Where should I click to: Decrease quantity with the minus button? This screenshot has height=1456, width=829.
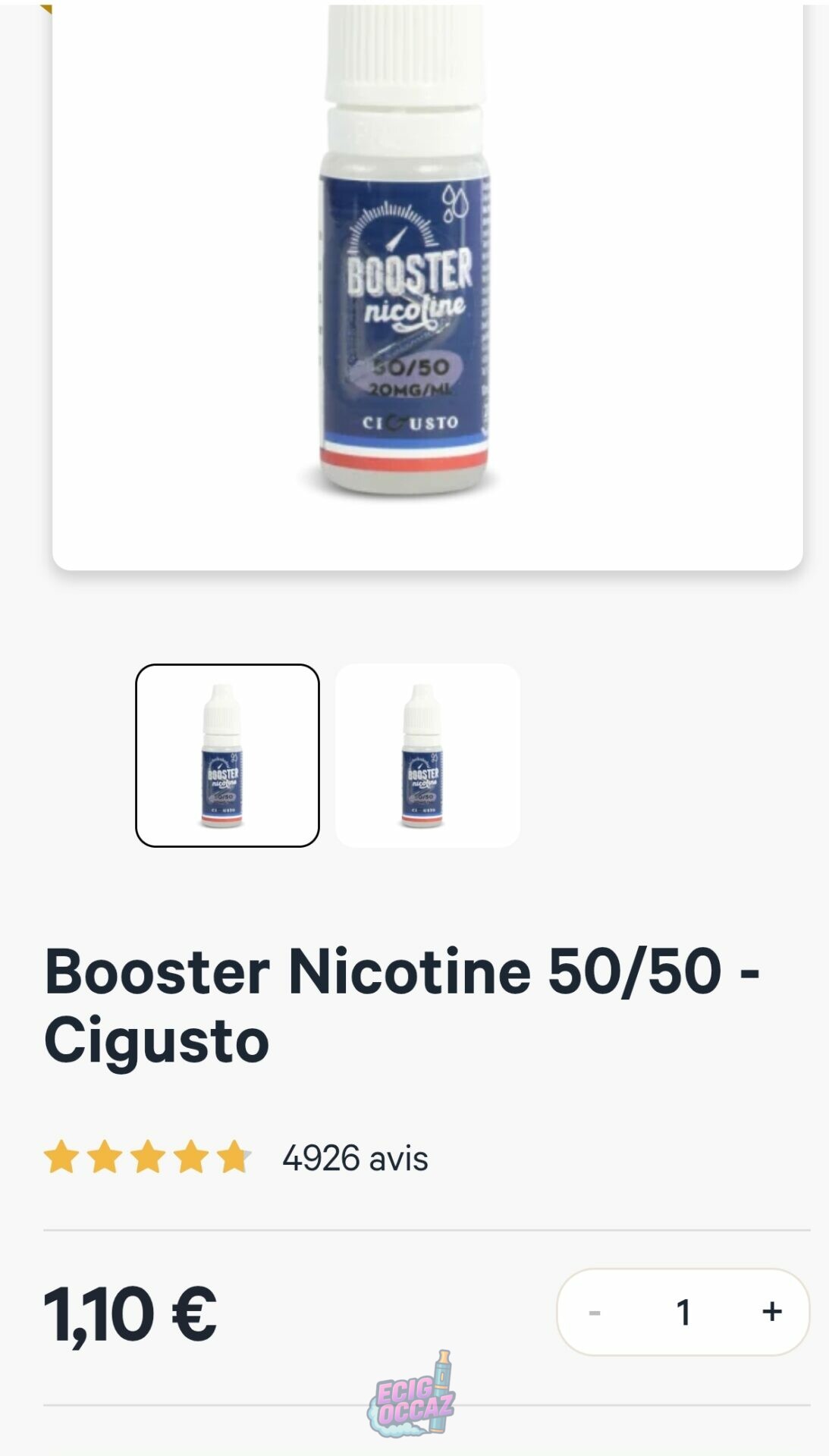[595, 1311]
